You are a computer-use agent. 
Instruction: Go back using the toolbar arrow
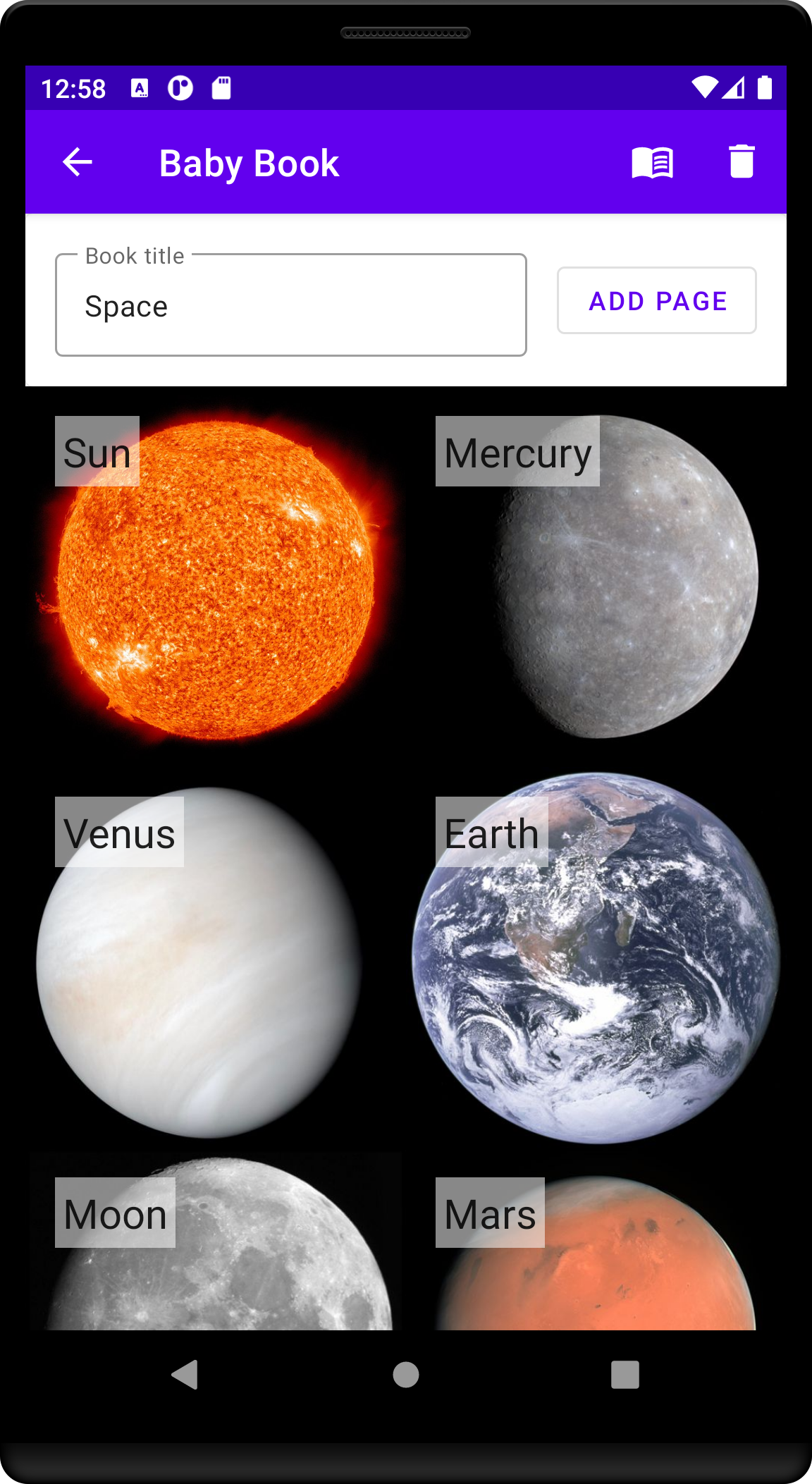pyautogui.click(x=78, y=162)
